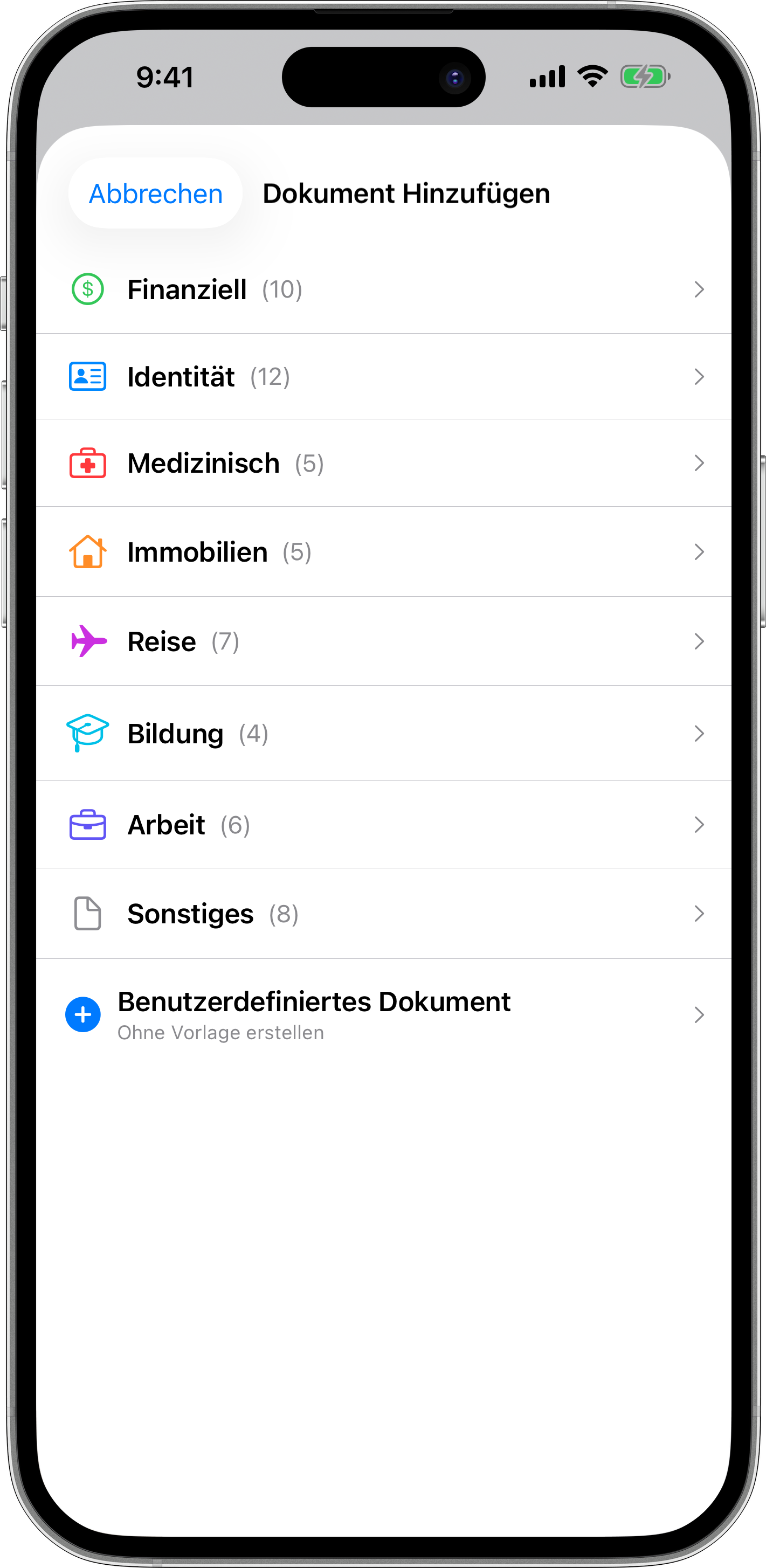The height and width of the screenshot is (1568, 766).
Task: Click Ohne Vorlage erstellen text
Action: click(221, 1032)
